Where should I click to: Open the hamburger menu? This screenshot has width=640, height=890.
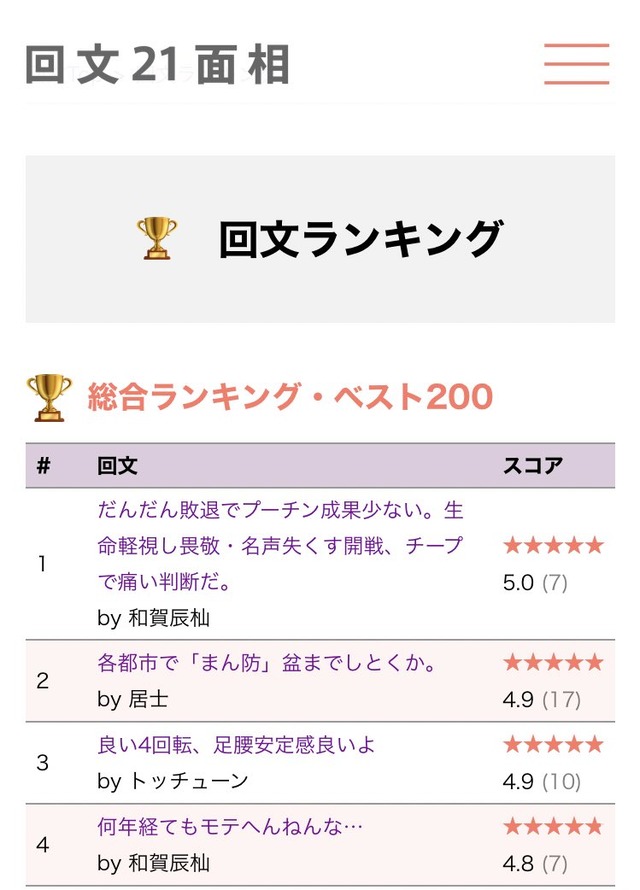click(x=576, y=64)
